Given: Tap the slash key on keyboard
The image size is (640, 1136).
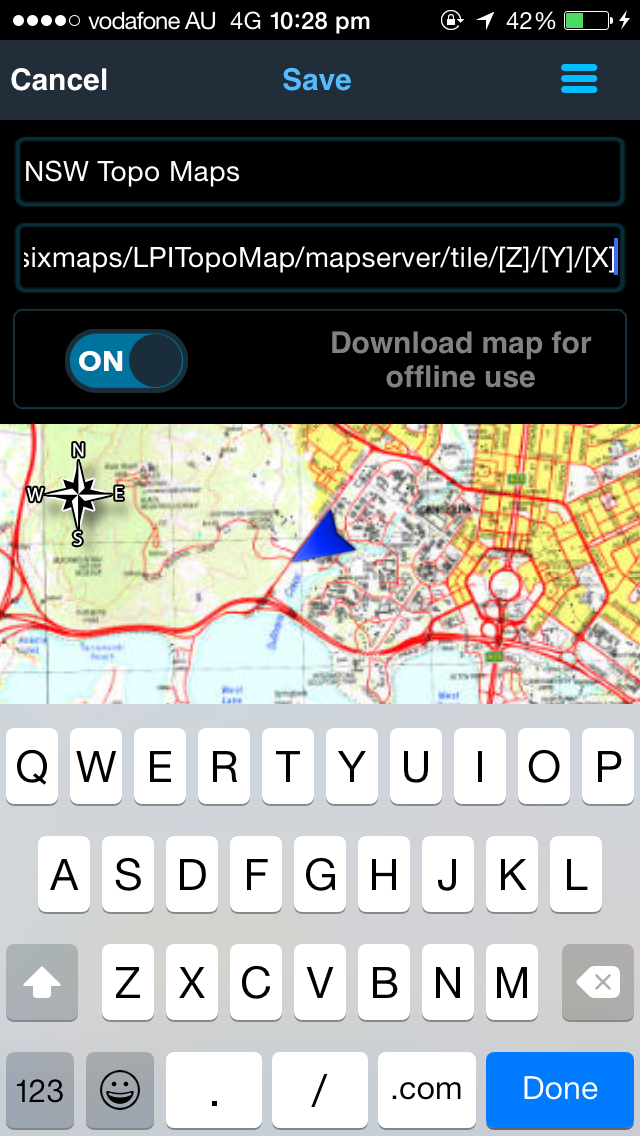Looking at the screenshot, I should [320, 1088].
